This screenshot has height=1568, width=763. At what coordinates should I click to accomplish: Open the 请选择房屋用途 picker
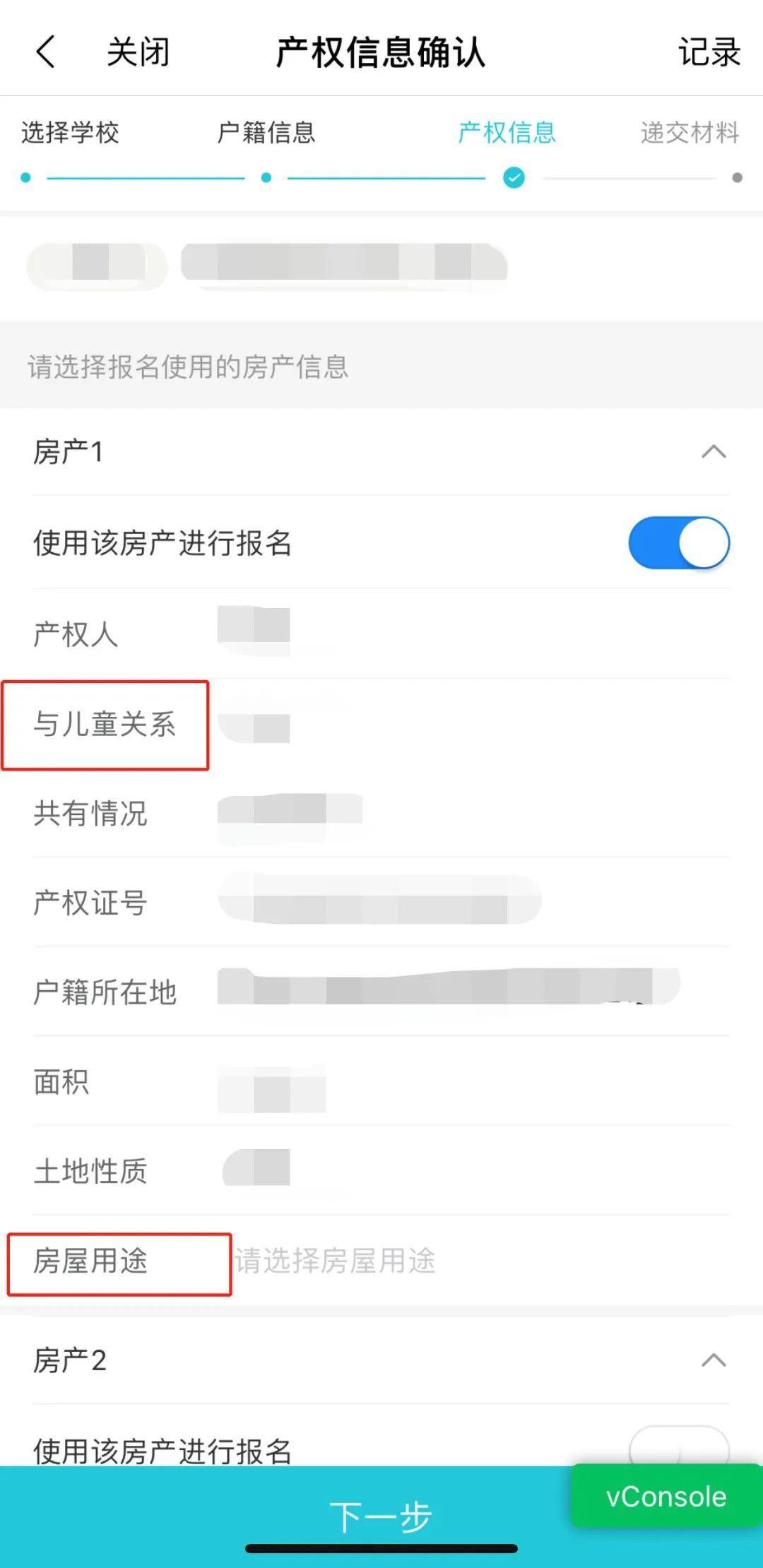pos(335,1261)
